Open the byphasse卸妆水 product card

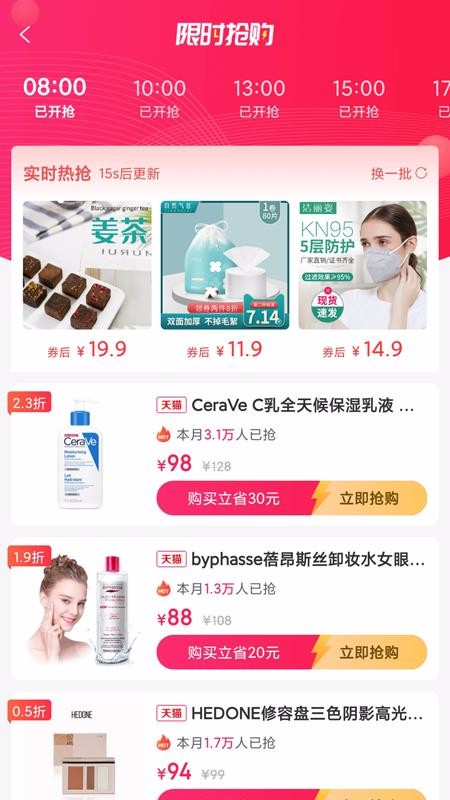click(x=224, y=609)
